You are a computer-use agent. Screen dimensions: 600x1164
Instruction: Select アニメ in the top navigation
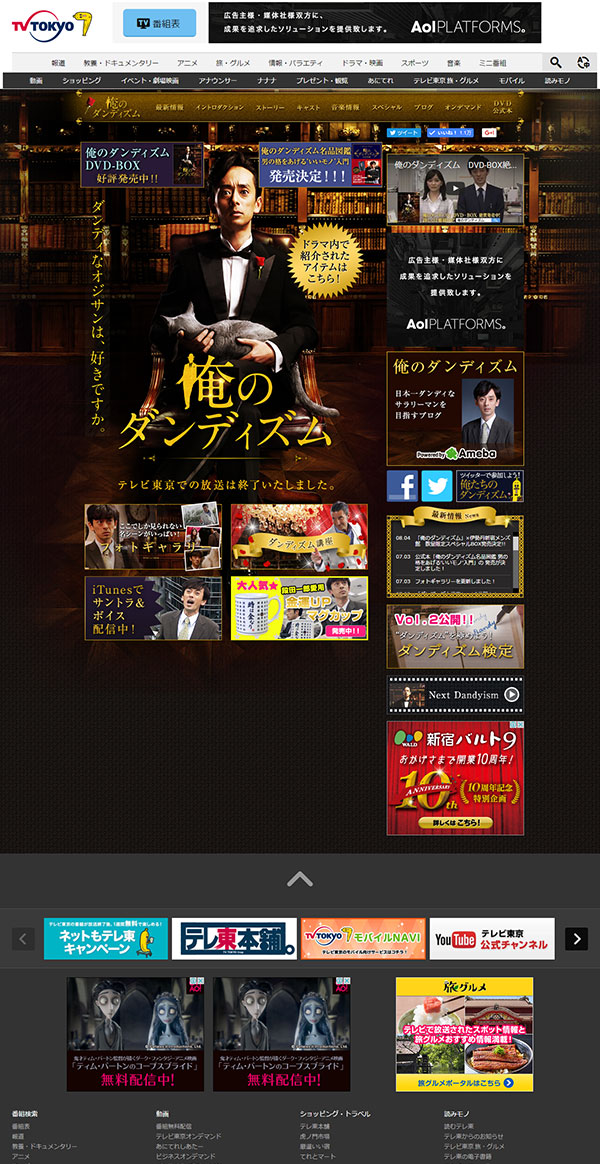pyautogui.click(x=187, y=62)
